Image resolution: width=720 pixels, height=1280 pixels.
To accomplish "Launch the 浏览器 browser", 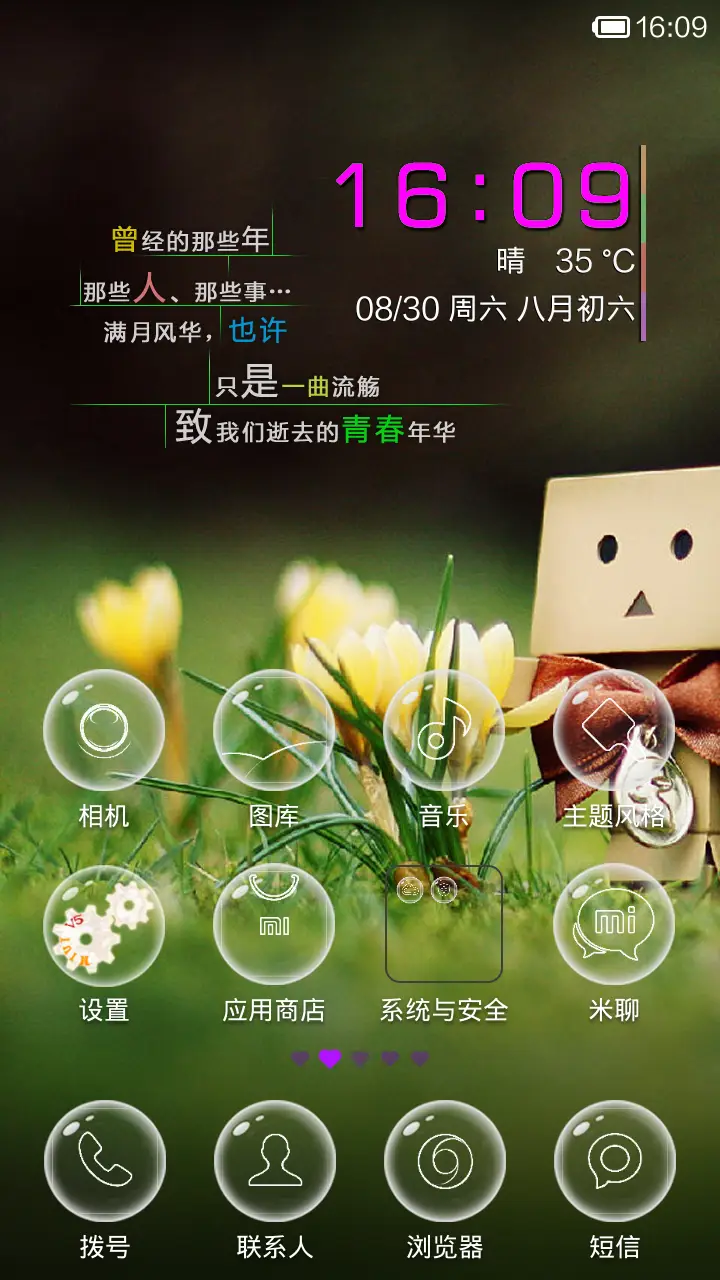I will [x=444, y=1160].
